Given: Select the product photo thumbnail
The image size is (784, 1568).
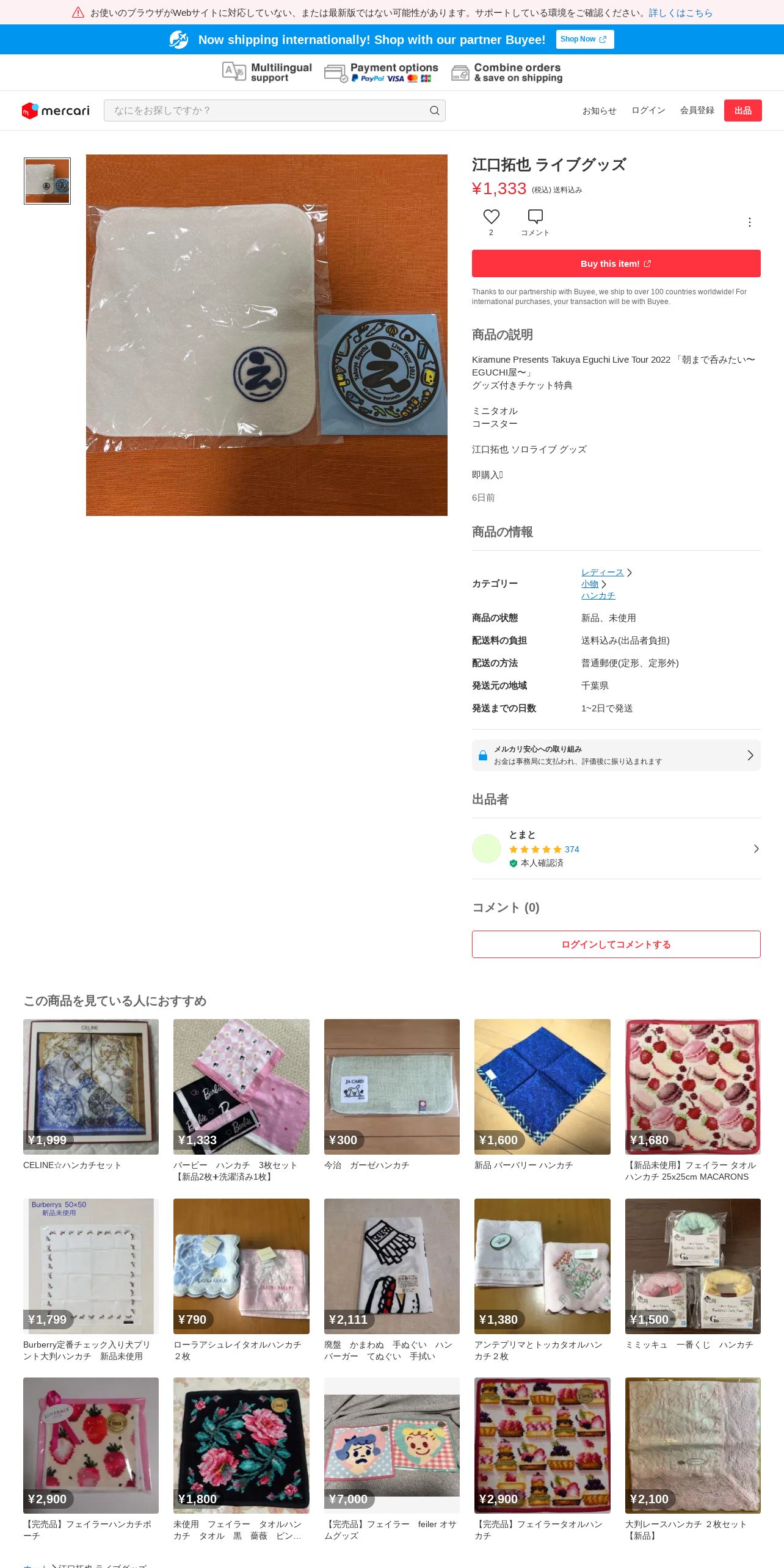Looking at the screenshot, I should [47, 181].
